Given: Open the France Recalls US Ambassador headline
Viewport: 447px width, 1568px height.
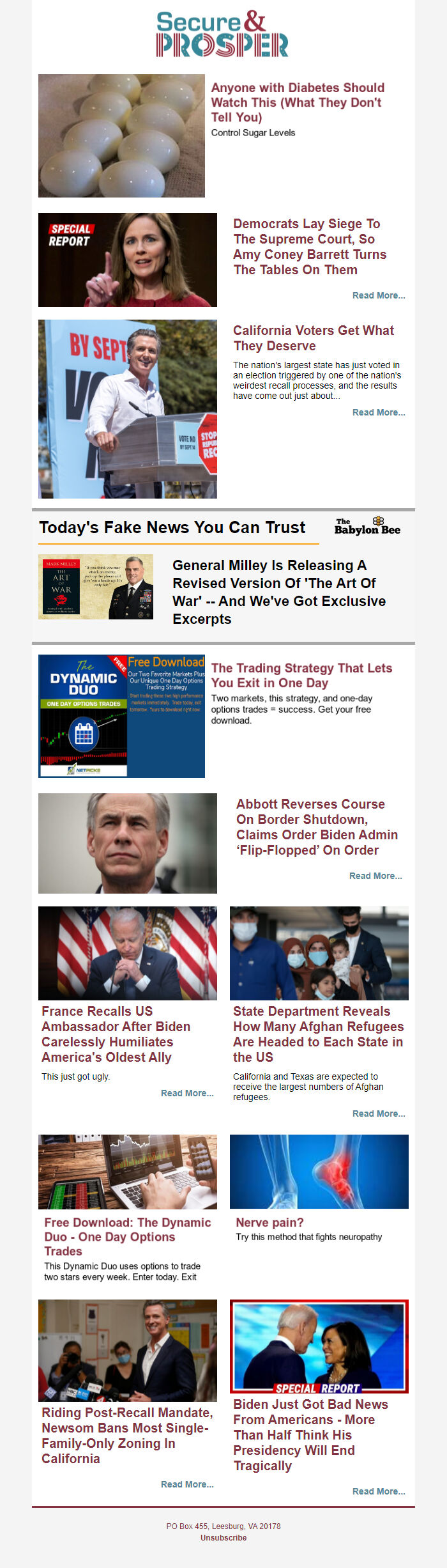Looking at the screenshot, I should (116, 1034).
